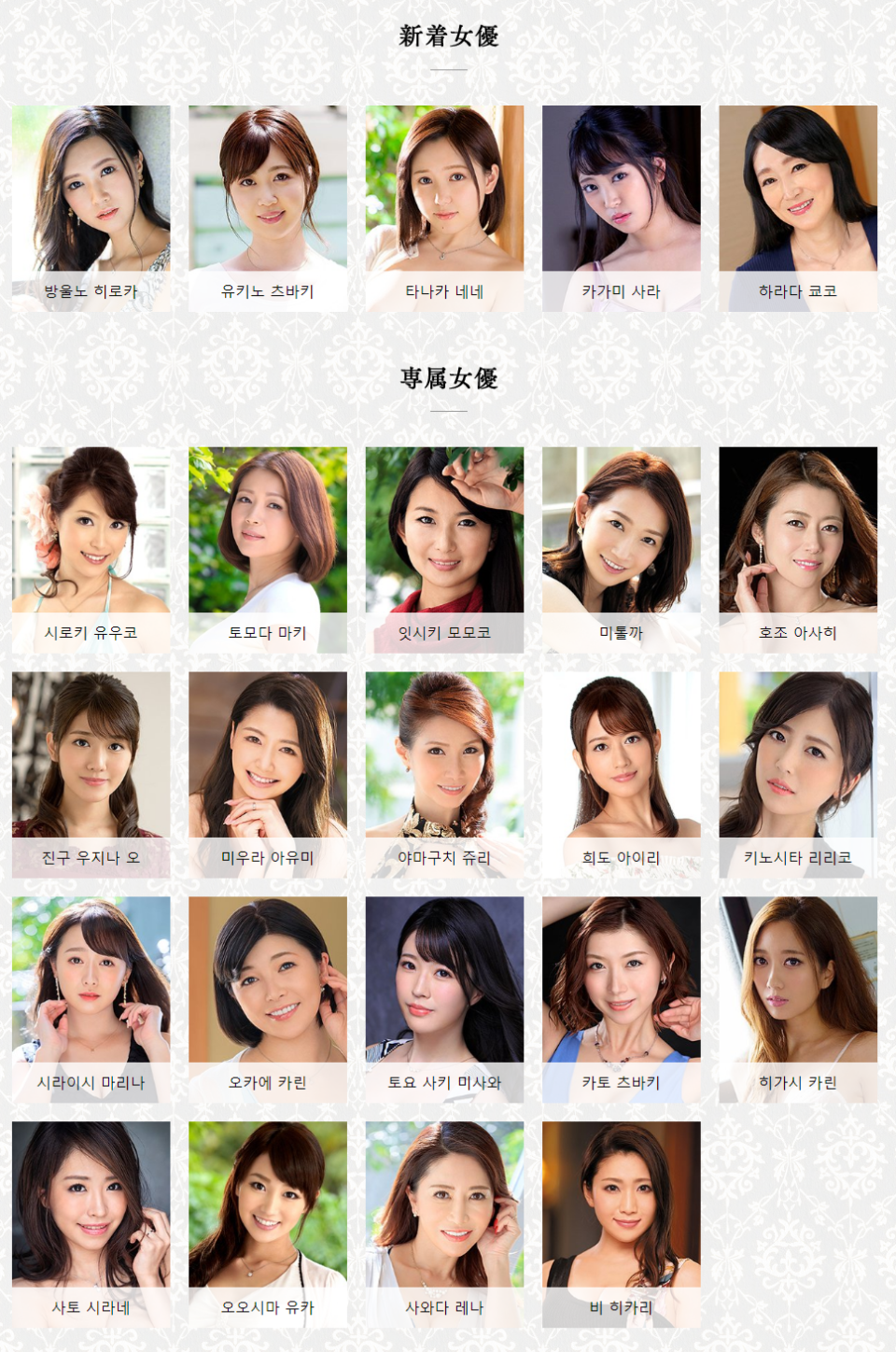The height and width of the screenshot is (1352, 896).
Task: Open the 야마구치 쥬리 profile tile
Action: 444,774
